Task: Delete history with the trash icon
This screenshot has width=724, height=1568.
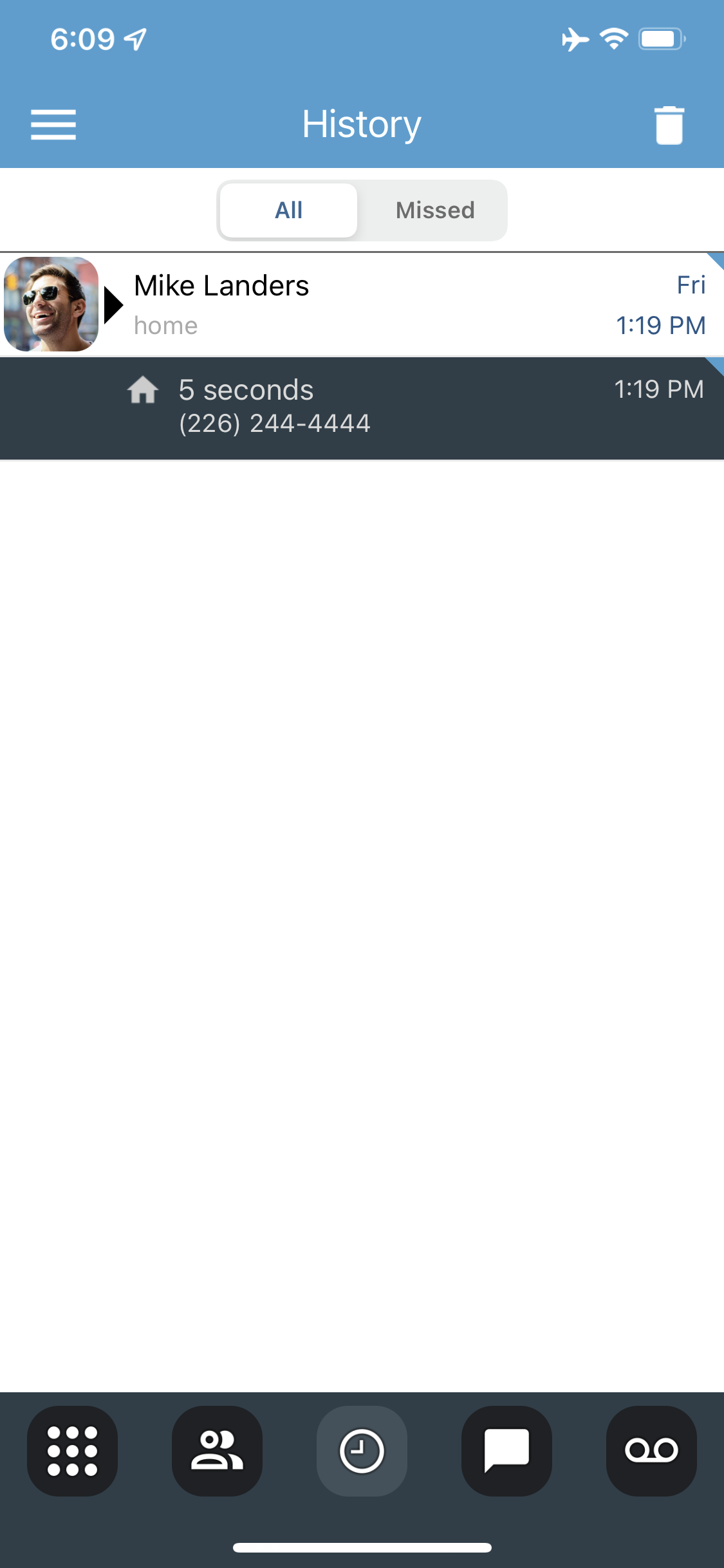Action: point(669,125)
